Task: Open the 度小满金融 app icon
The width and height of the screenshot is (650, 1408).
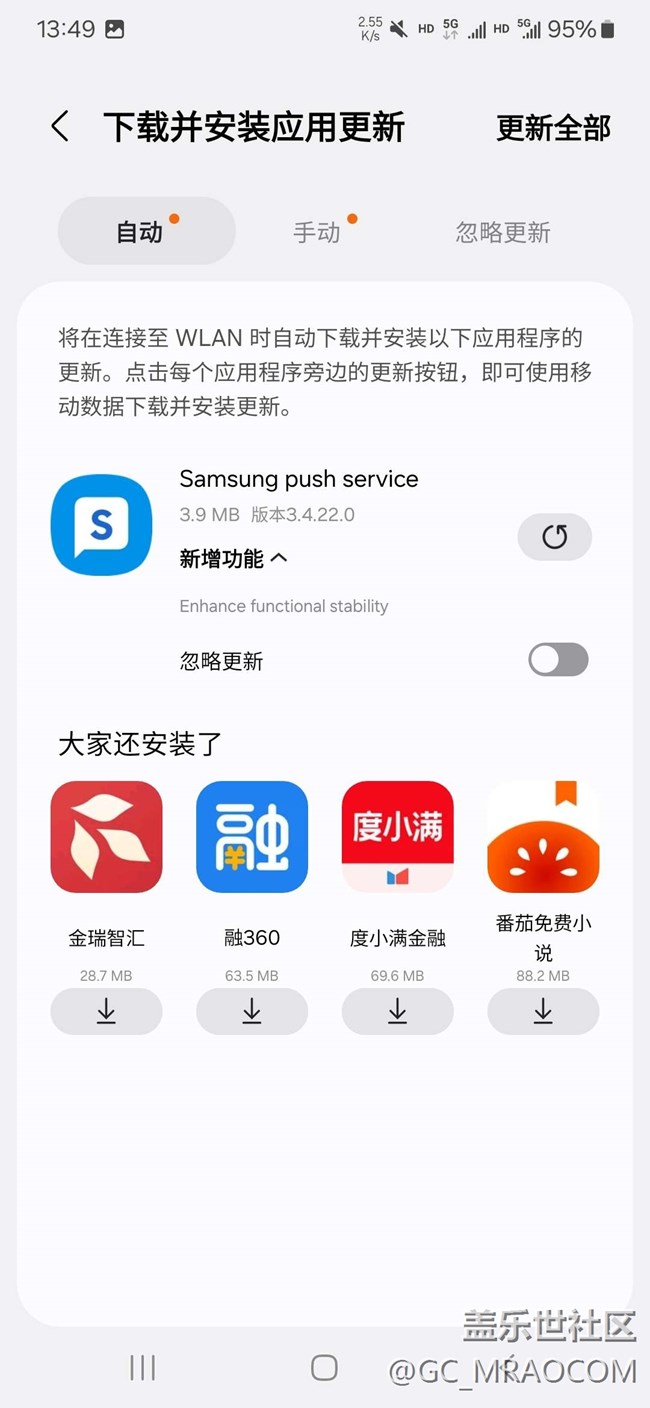Action: (x=397, y=837)
